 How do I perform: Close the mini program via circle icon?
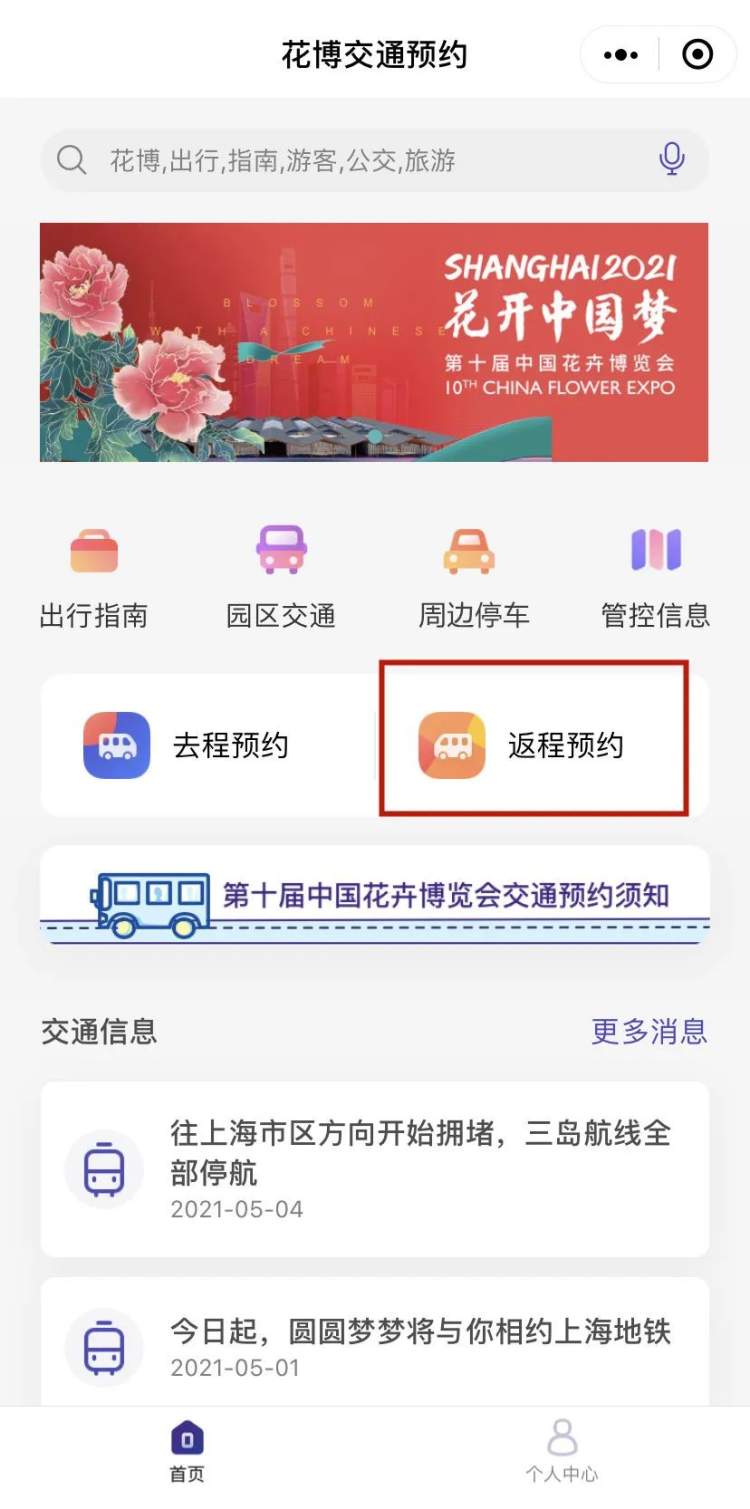[x=697, y=55]
